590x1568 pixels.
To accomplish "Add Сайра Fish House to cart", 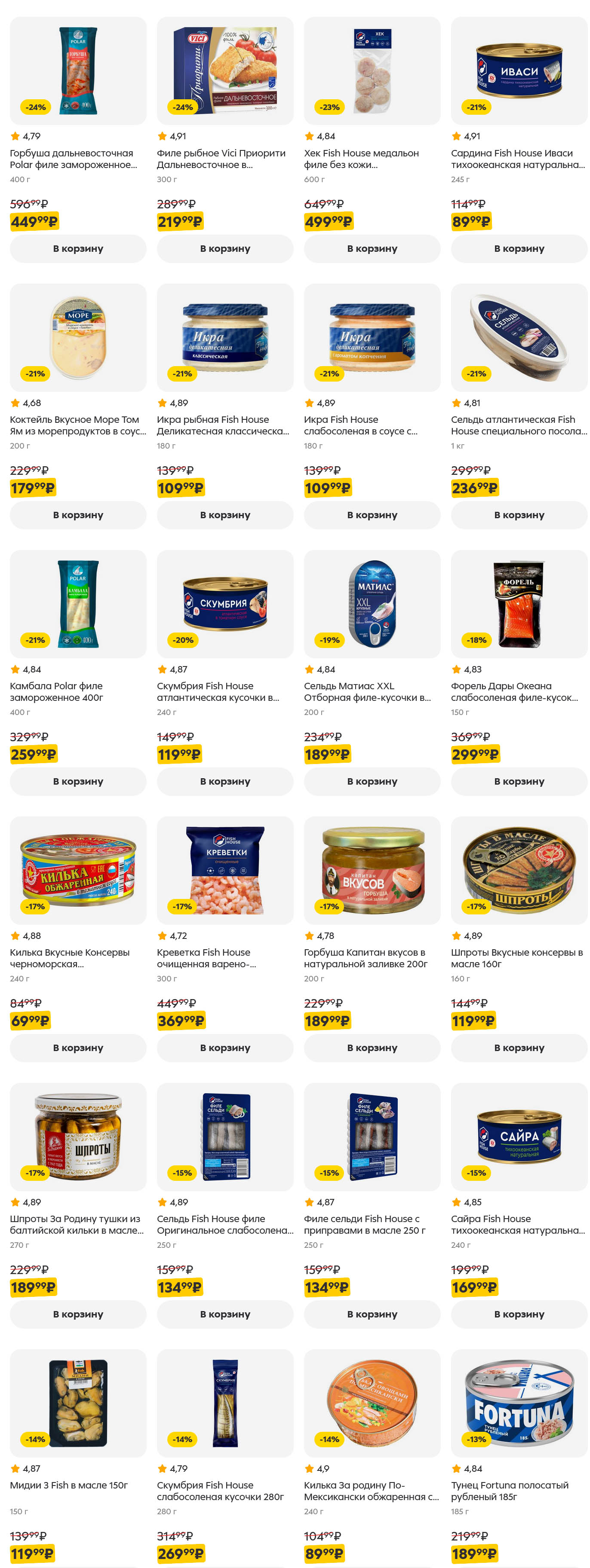I will click(x=519, y=1314).
